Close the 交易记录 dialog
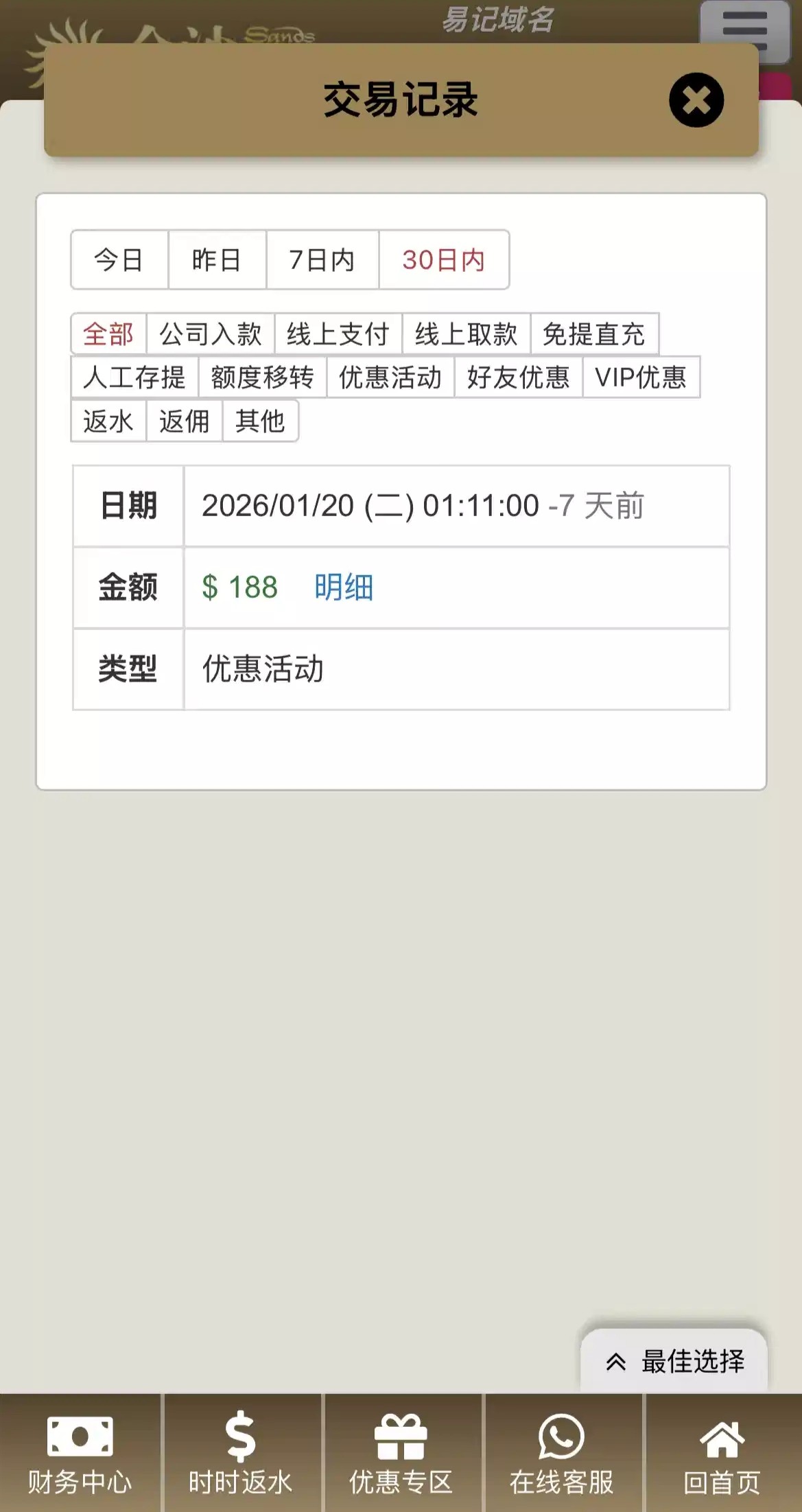 point(696,100)
